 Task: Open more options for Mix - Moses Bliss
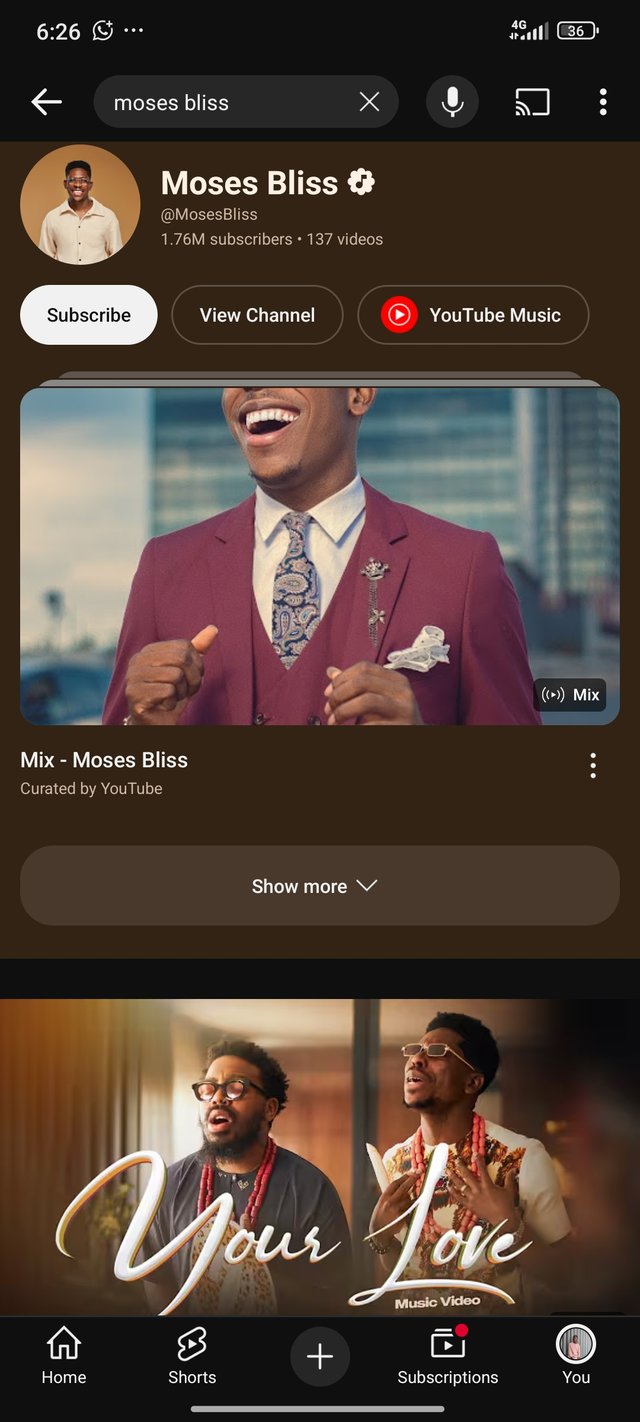593,766
